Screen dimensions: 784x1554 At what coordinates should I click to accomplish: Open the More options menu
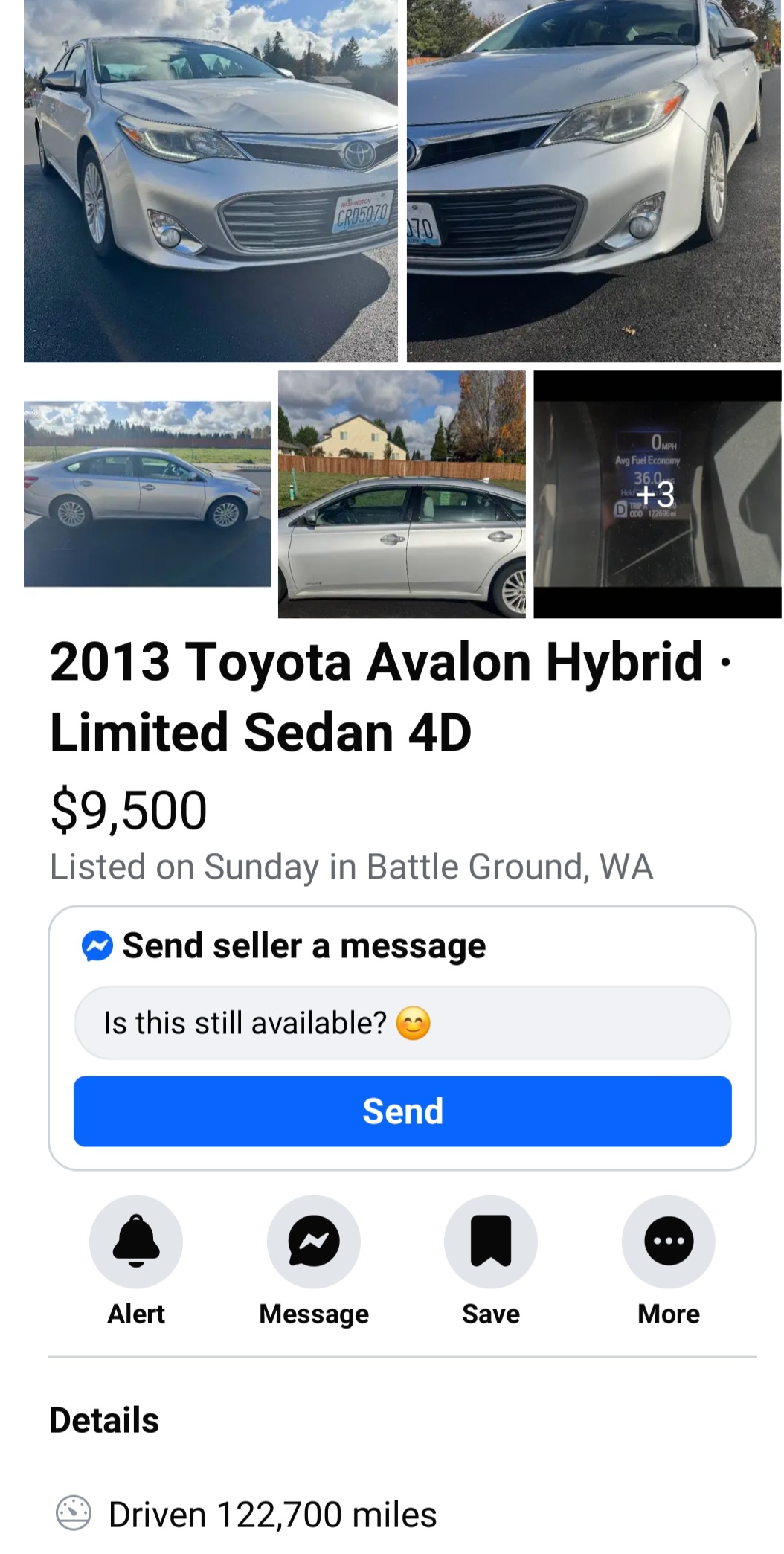point(668,1241)
